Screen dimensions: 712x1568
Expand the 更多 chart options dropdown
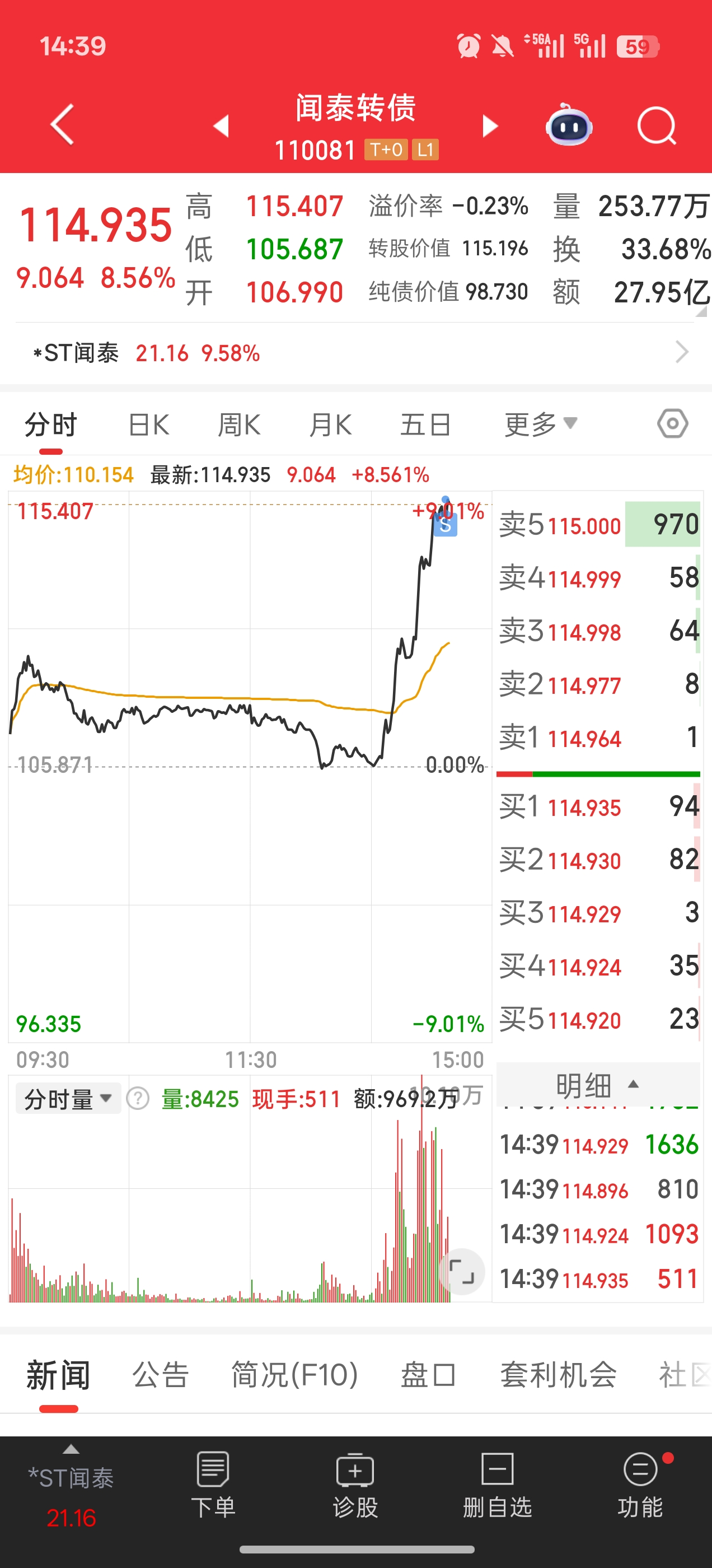[x=540, y=424]
